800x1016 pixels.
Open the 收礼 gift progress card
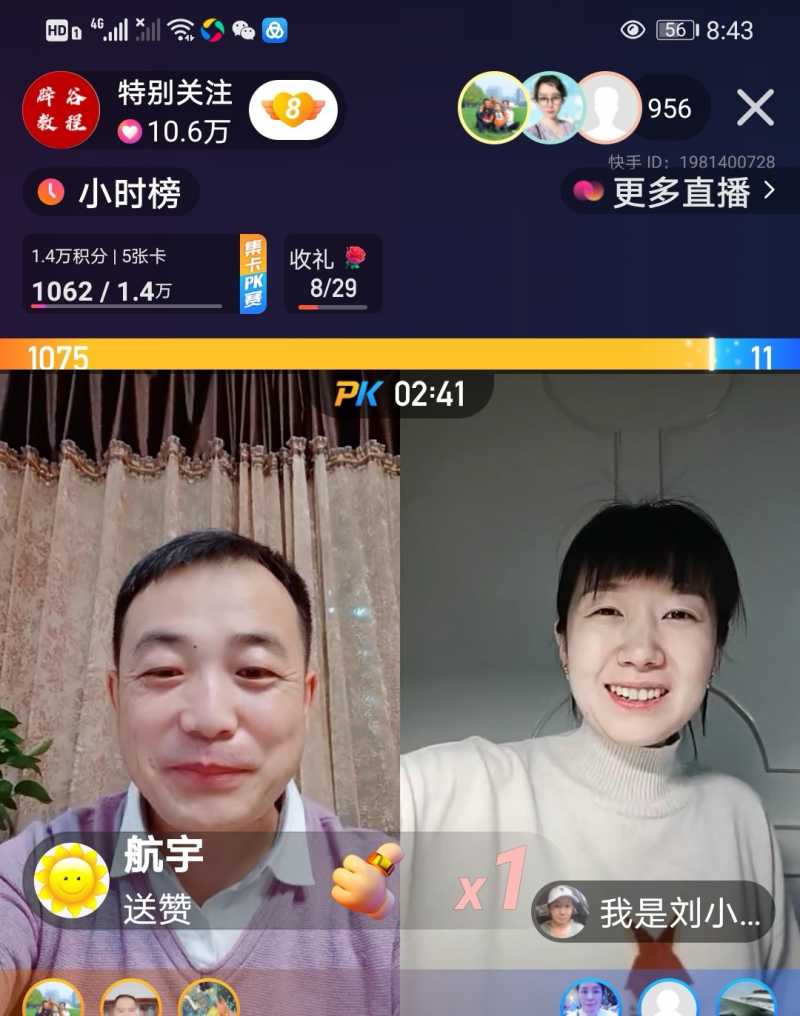(x=332, y=274)
